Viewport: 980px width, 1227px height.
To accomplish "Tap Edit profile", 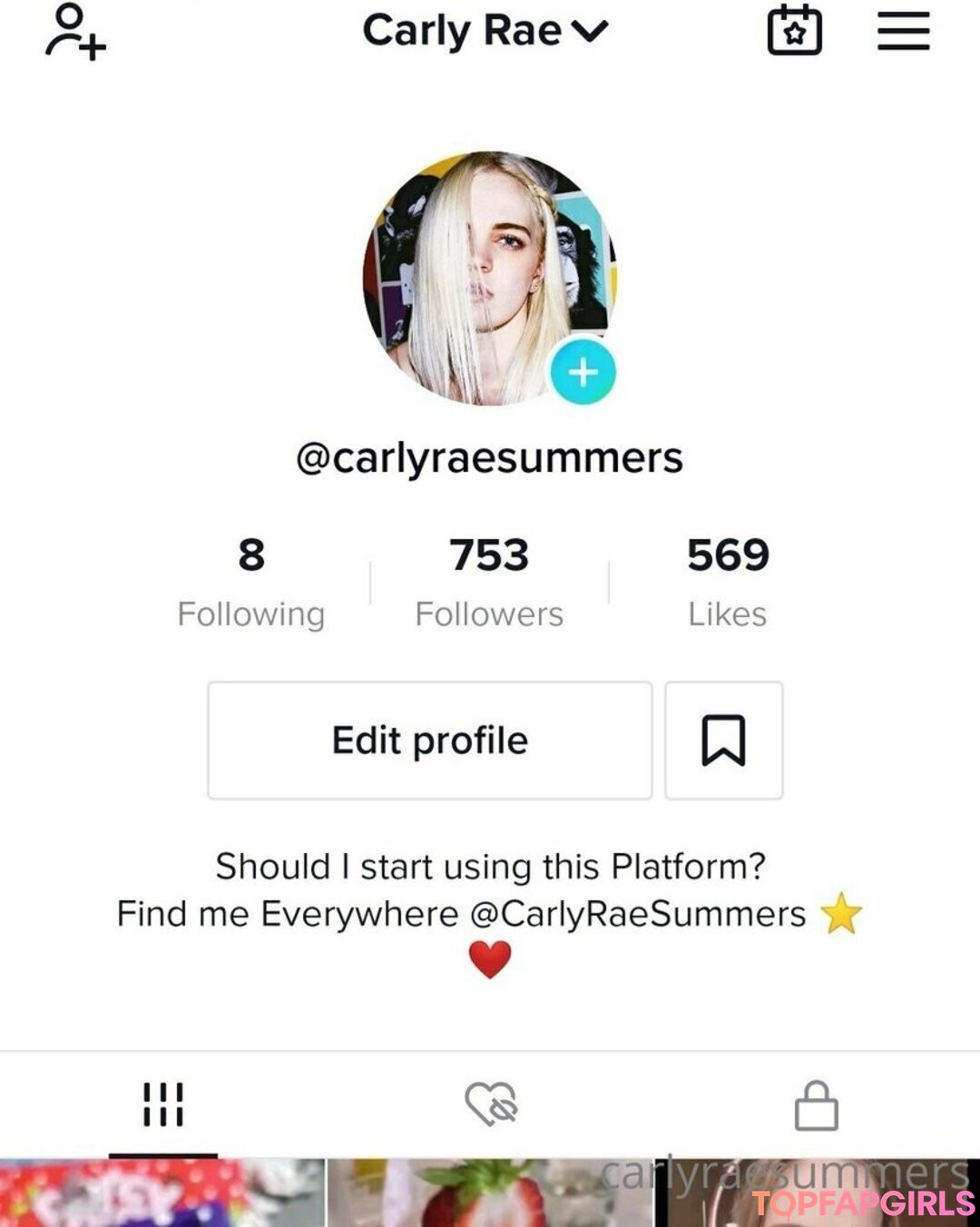I will (x=429, y=741).
